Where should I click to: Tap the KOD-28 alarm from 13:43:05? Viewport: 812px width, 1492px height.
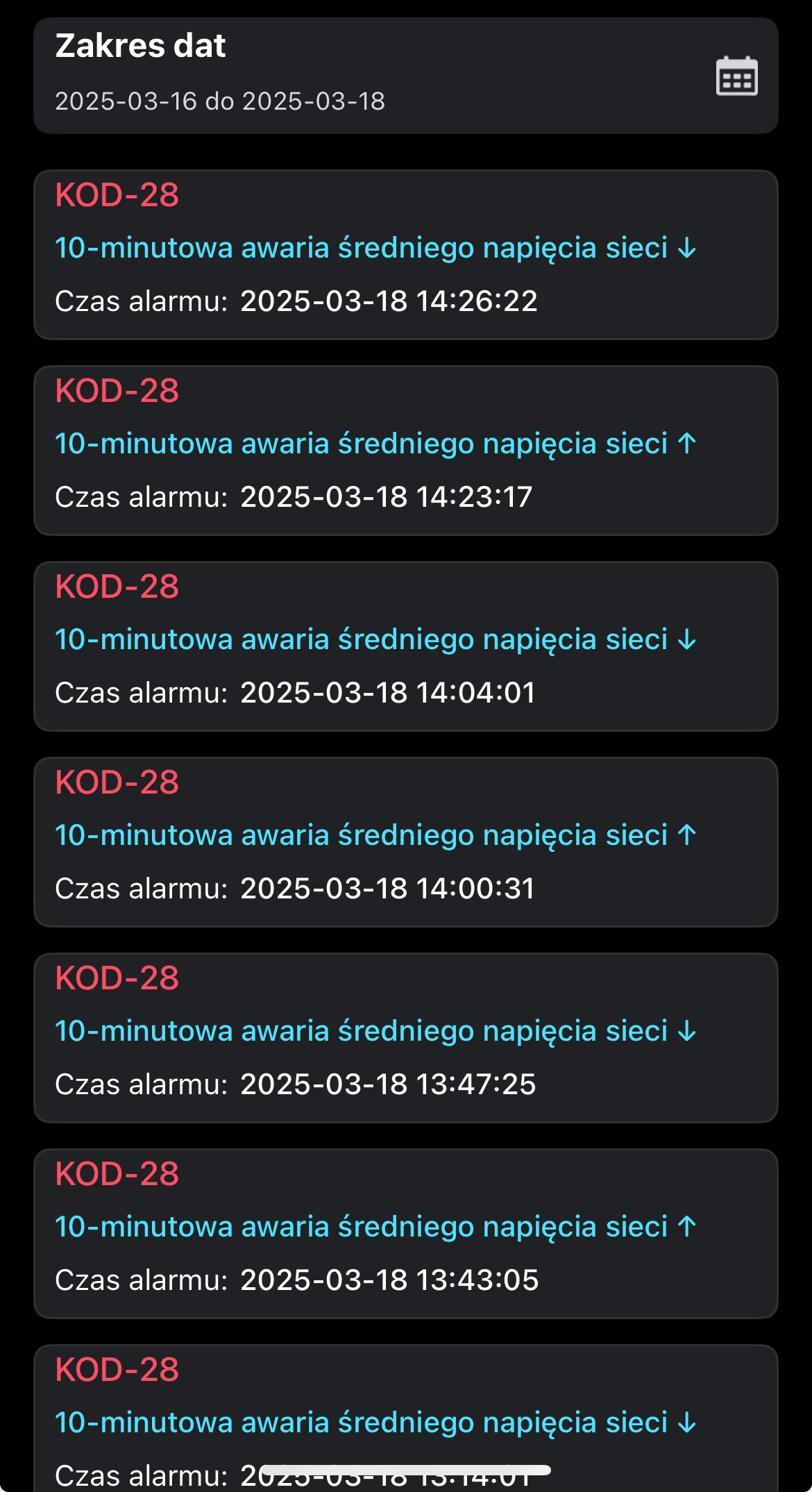pyautogui.click(x=405, y=1234)
